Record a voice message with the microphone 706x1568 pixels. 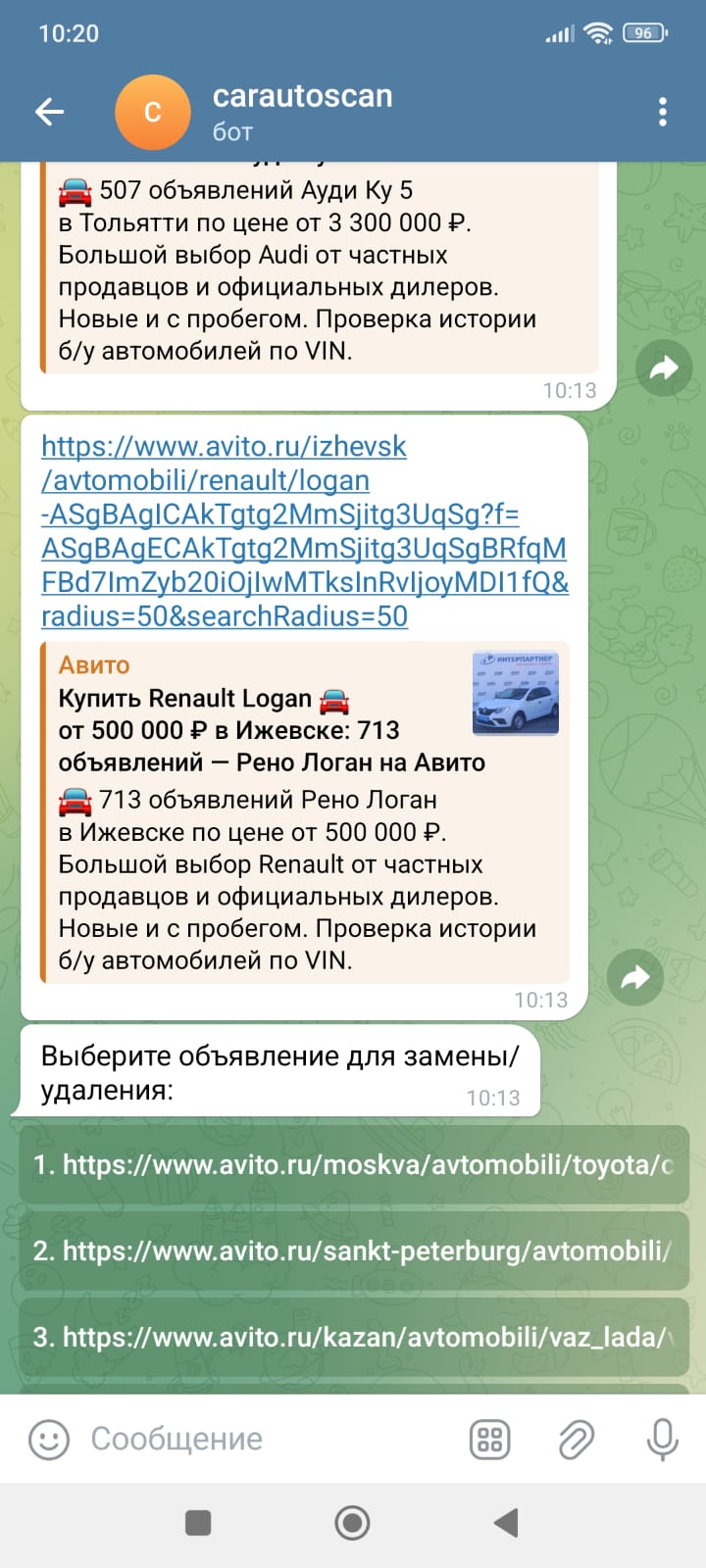tap(663, 1440)
